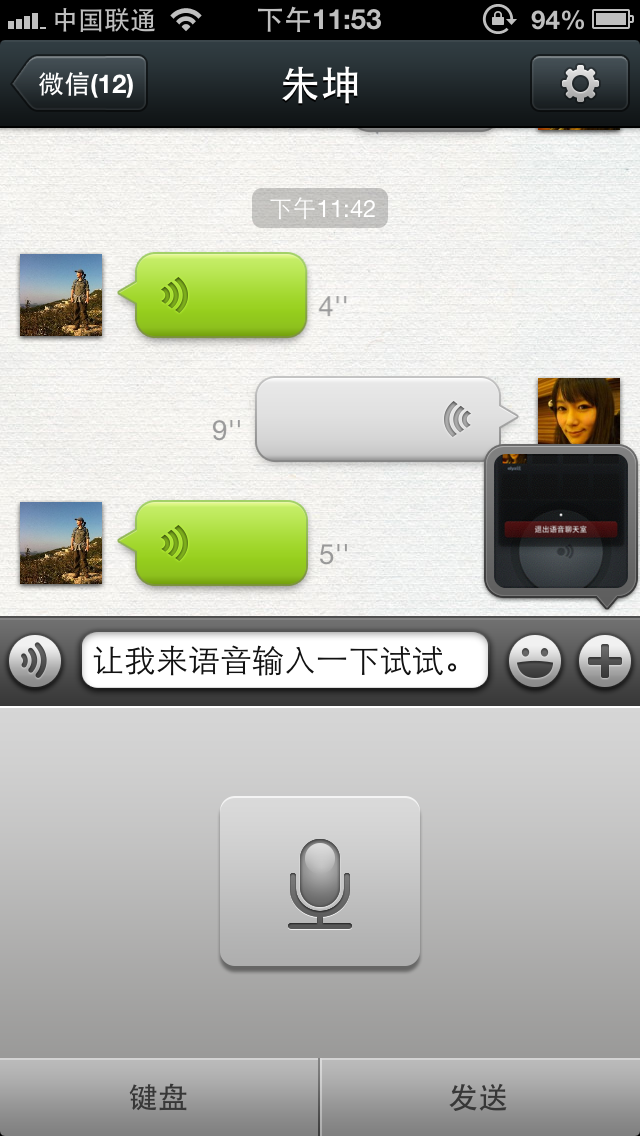Play the 5'' voice message
The width and height of the screenshot is (640, 1136).
pyautogui.click(x=221, y=543)
